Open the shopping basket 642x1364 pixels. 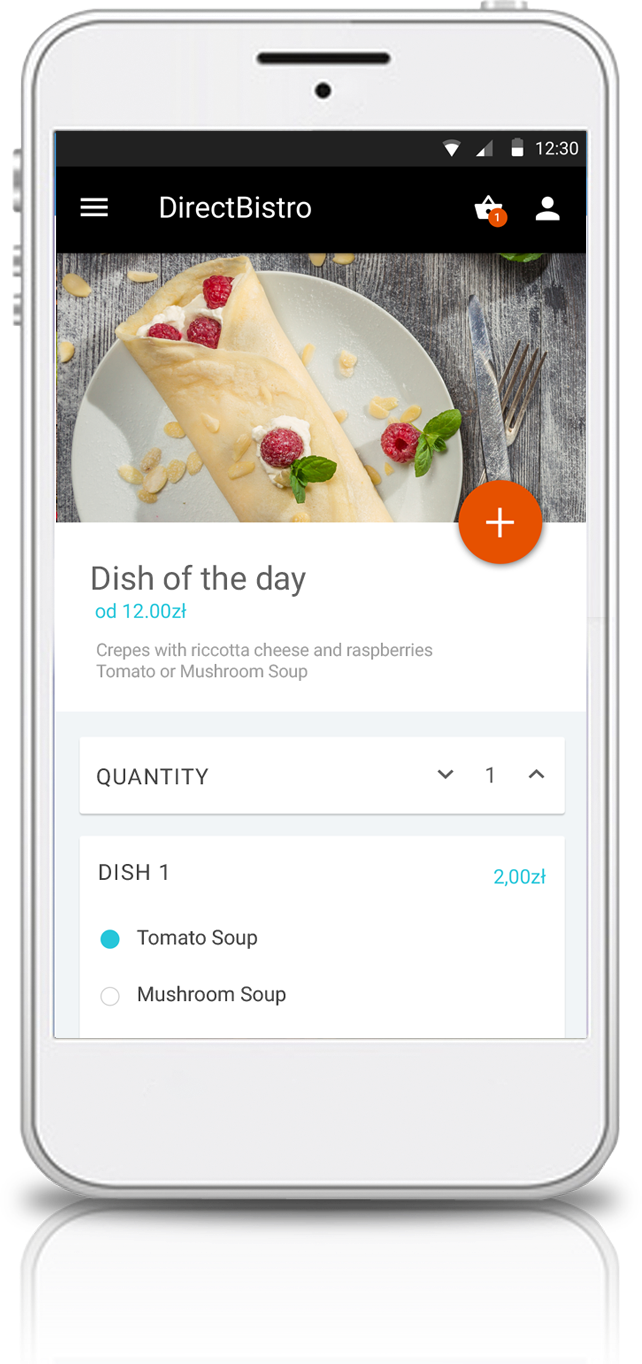(x=488, y=208)
